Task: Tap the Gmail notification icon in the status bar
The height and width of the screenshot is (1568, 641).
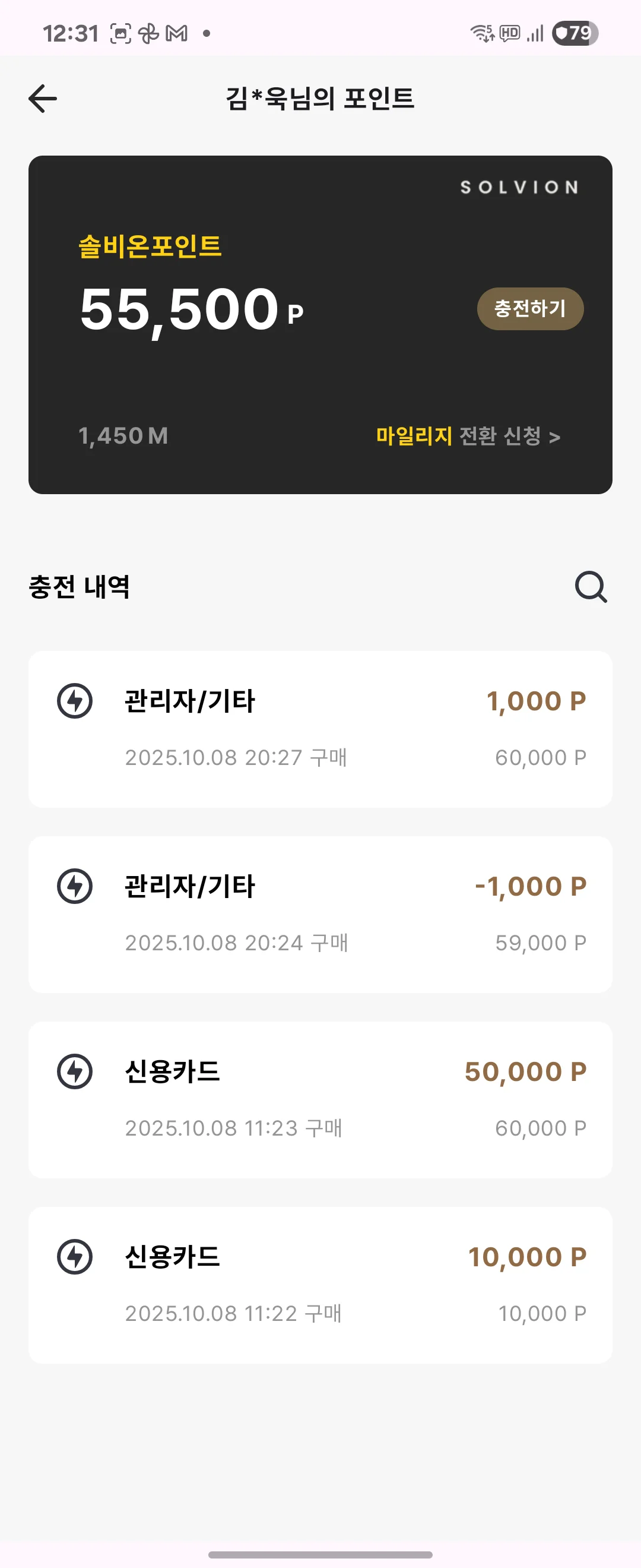Action: tap(176, 33)
